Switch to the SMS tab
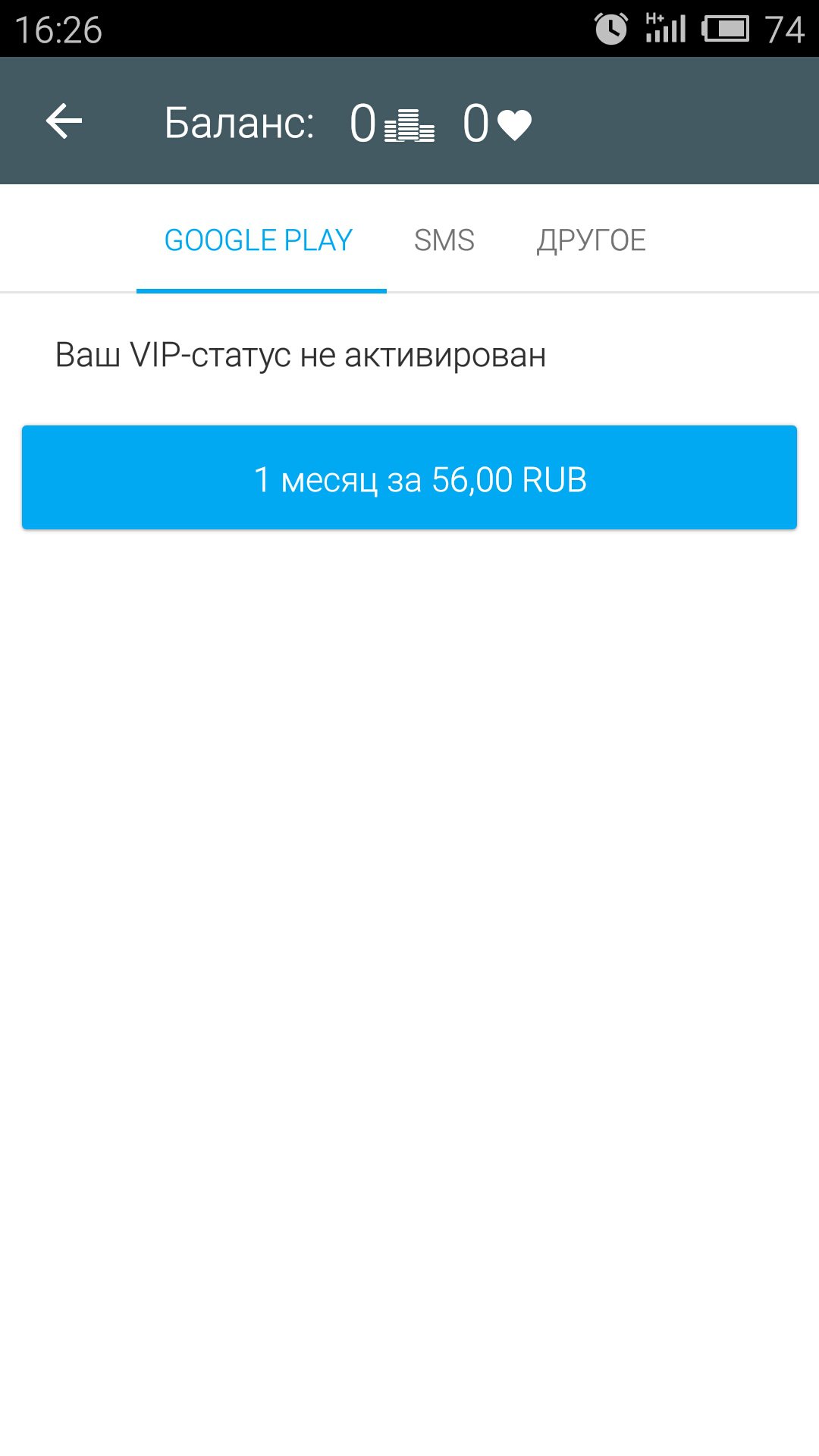This screenshot has width=819, height=1456. click(x=444, y=240)
